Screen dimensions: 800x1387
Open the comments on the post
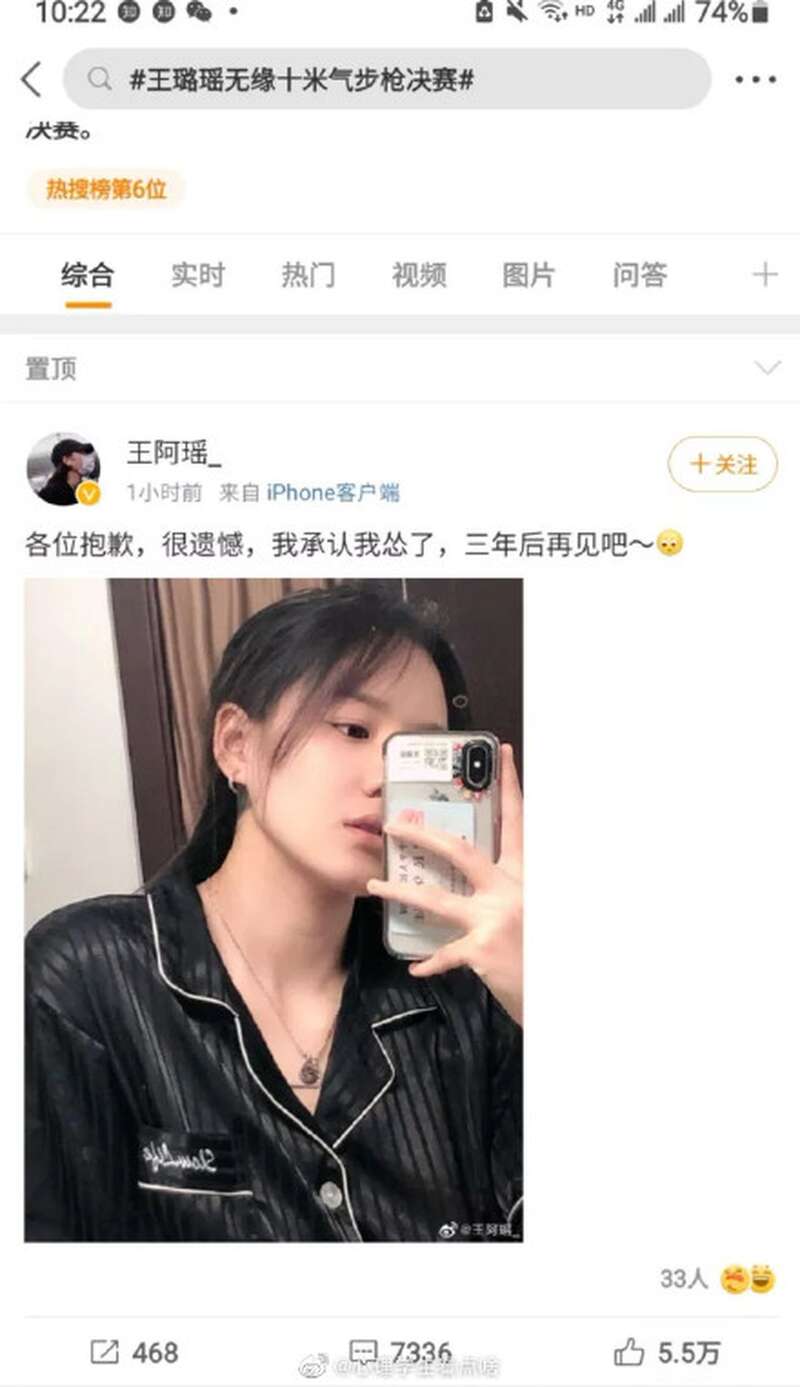point(400,1353)
